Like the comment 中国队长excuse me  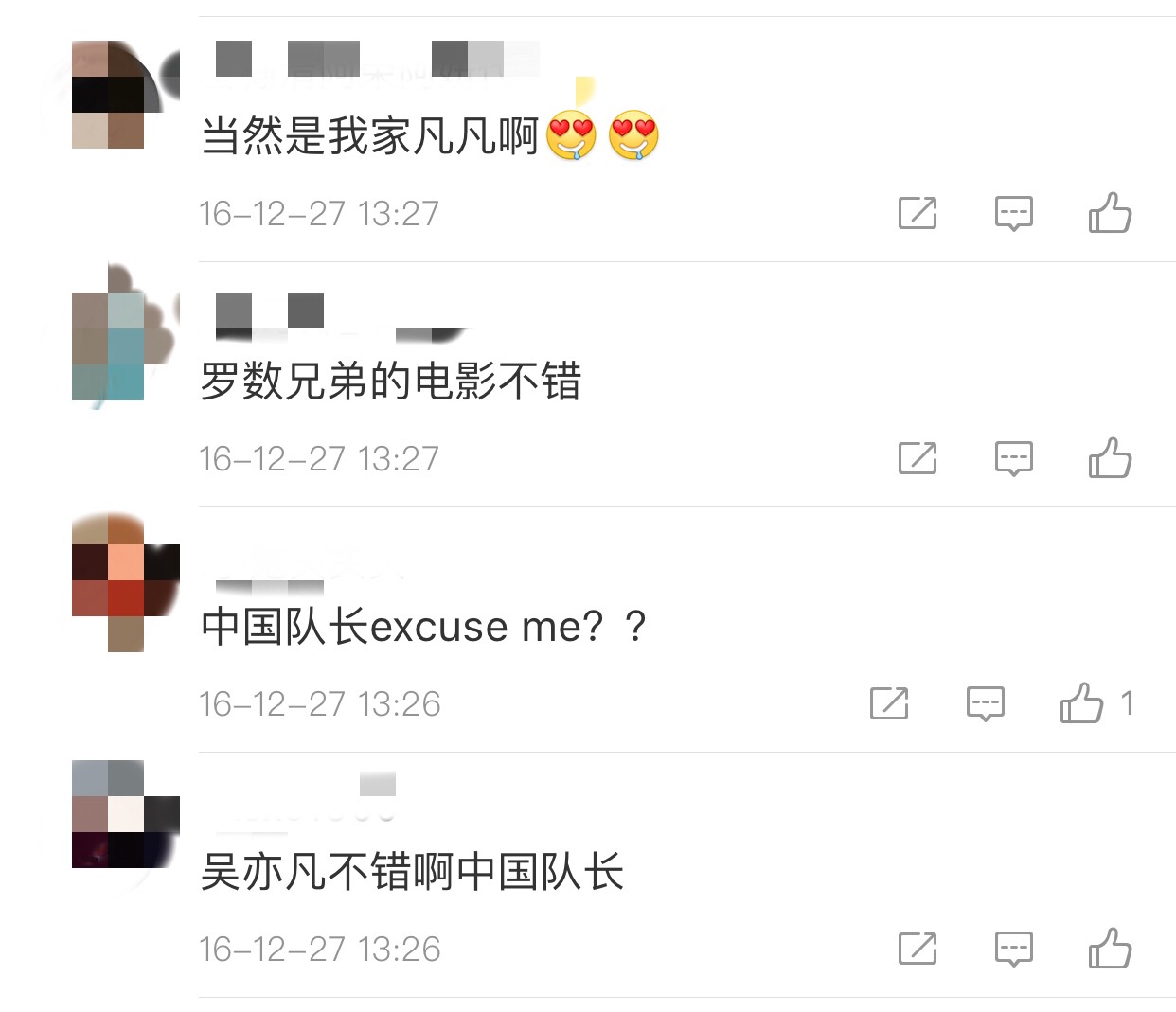tap(1081, 703)
